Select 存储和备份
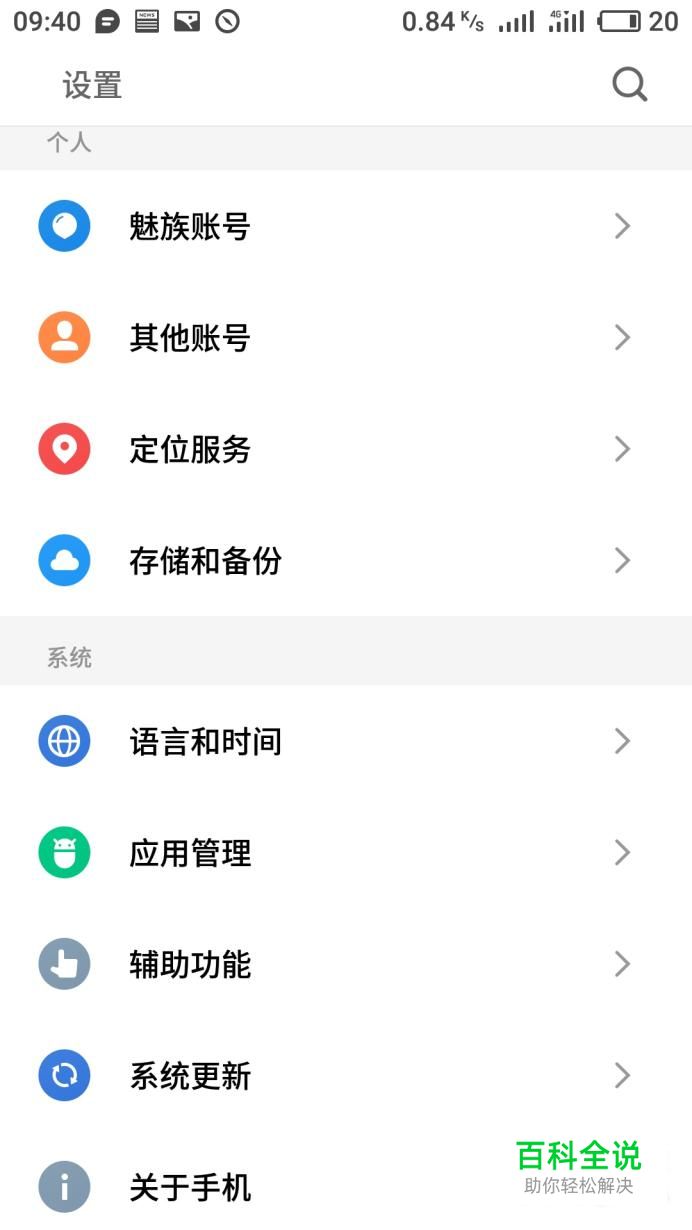This screenshot has width=692, height=1230. pyautogui.click(x=205, y=561)
